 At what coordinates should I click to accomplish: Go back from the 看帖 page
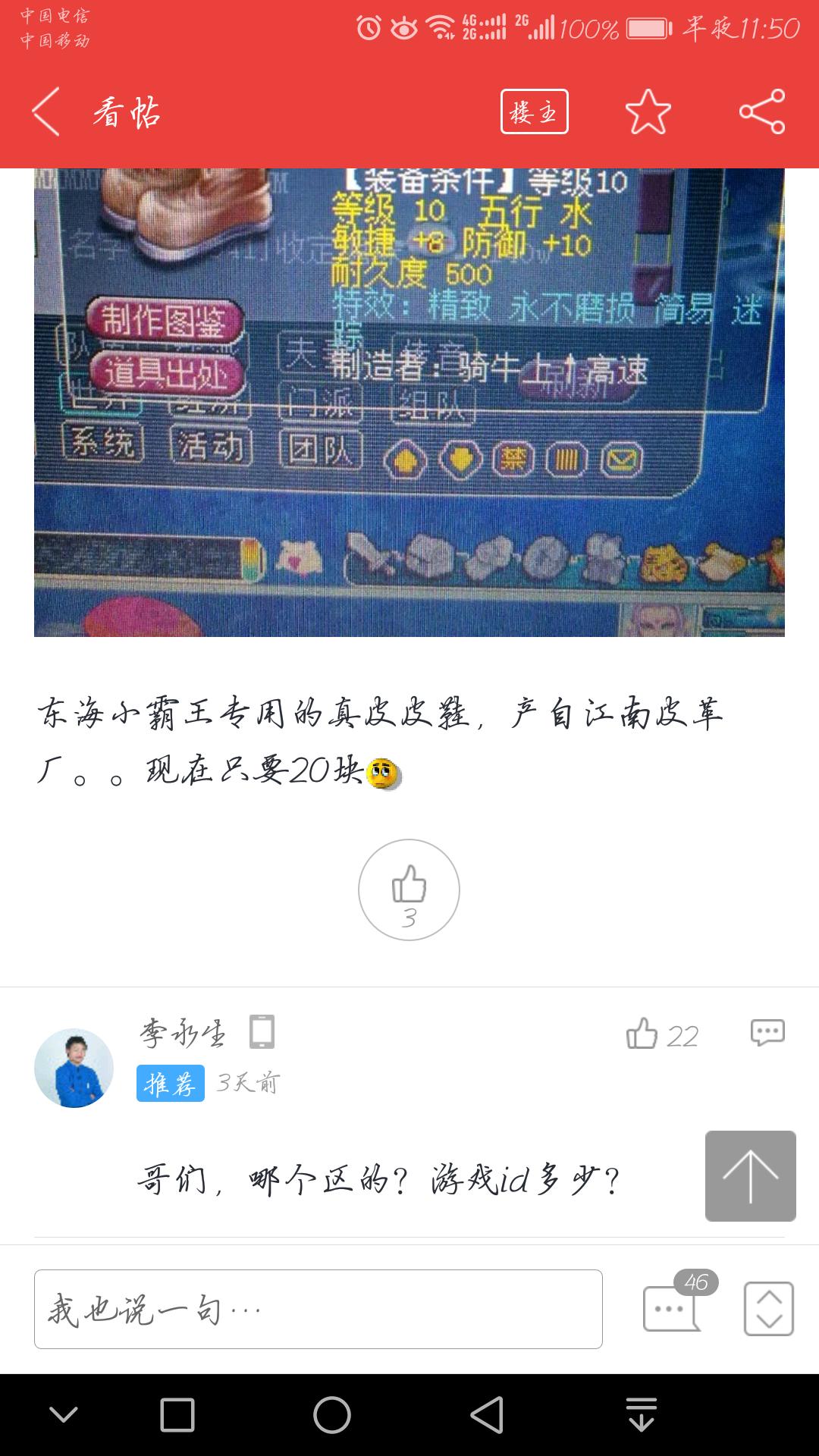coord(45,112)
